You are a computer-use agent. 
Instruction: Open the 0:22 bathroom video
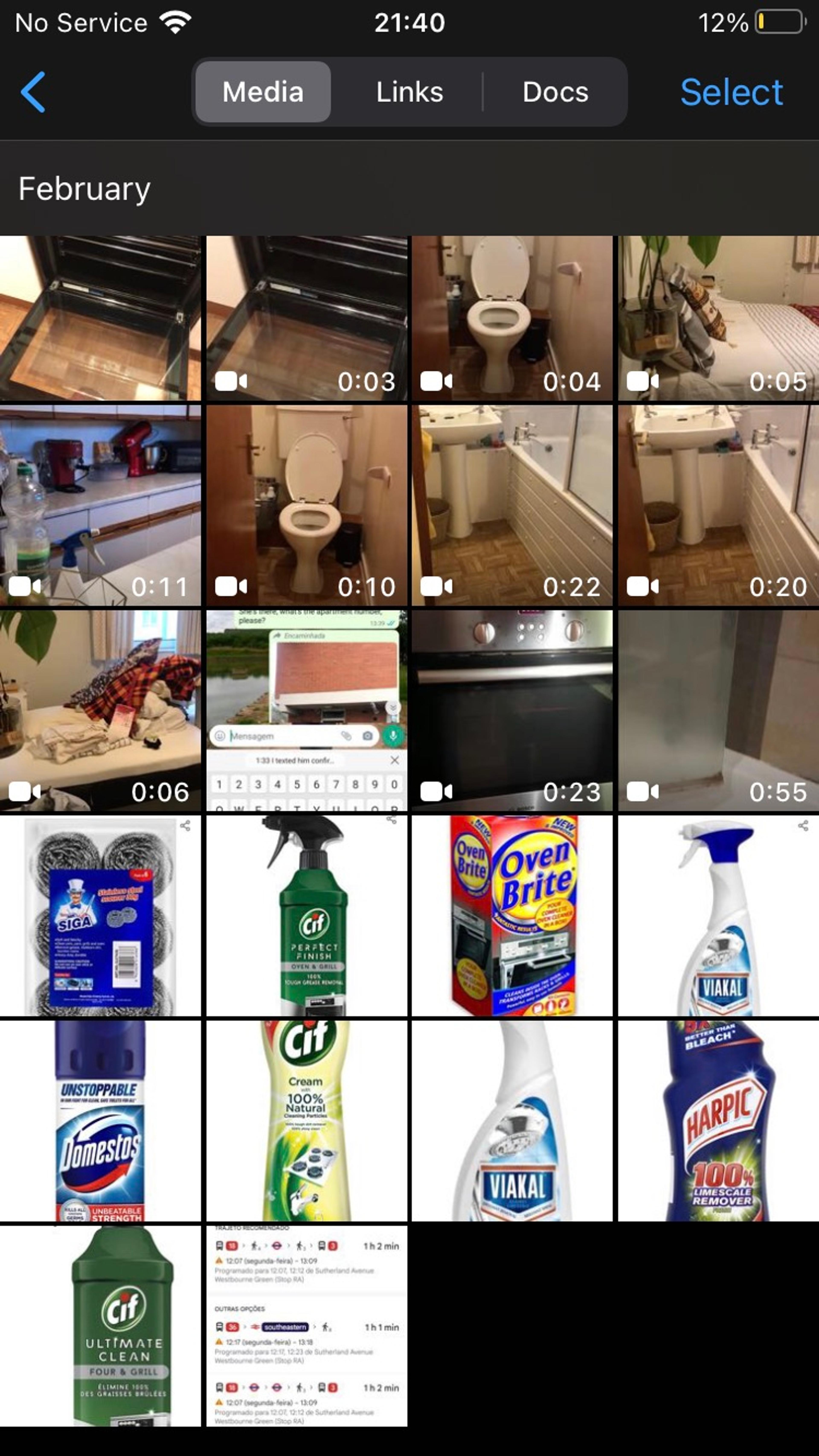tap(512, 505)
